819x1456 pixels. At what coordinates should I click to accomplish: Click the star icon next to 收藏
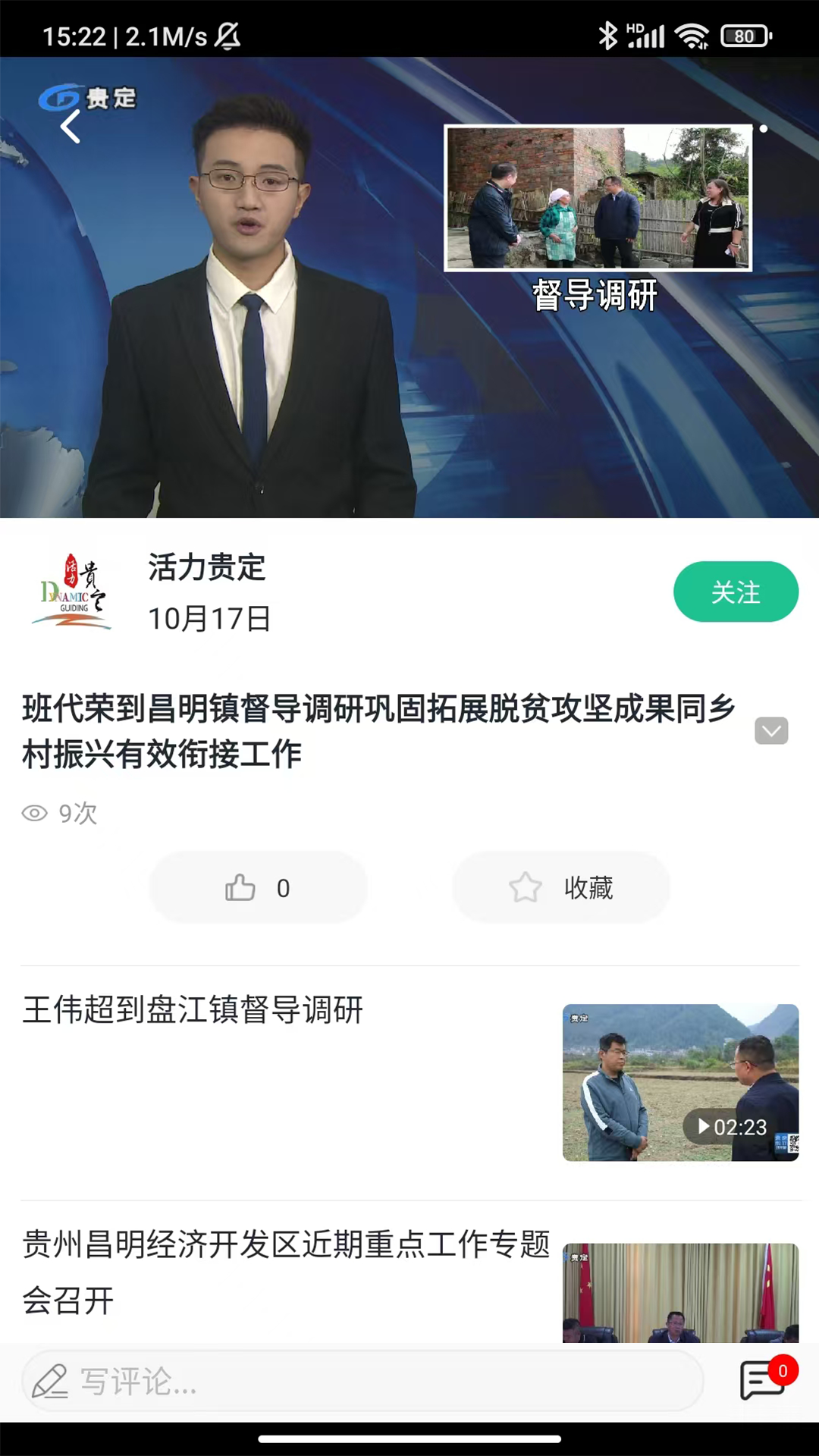(524, 886)
